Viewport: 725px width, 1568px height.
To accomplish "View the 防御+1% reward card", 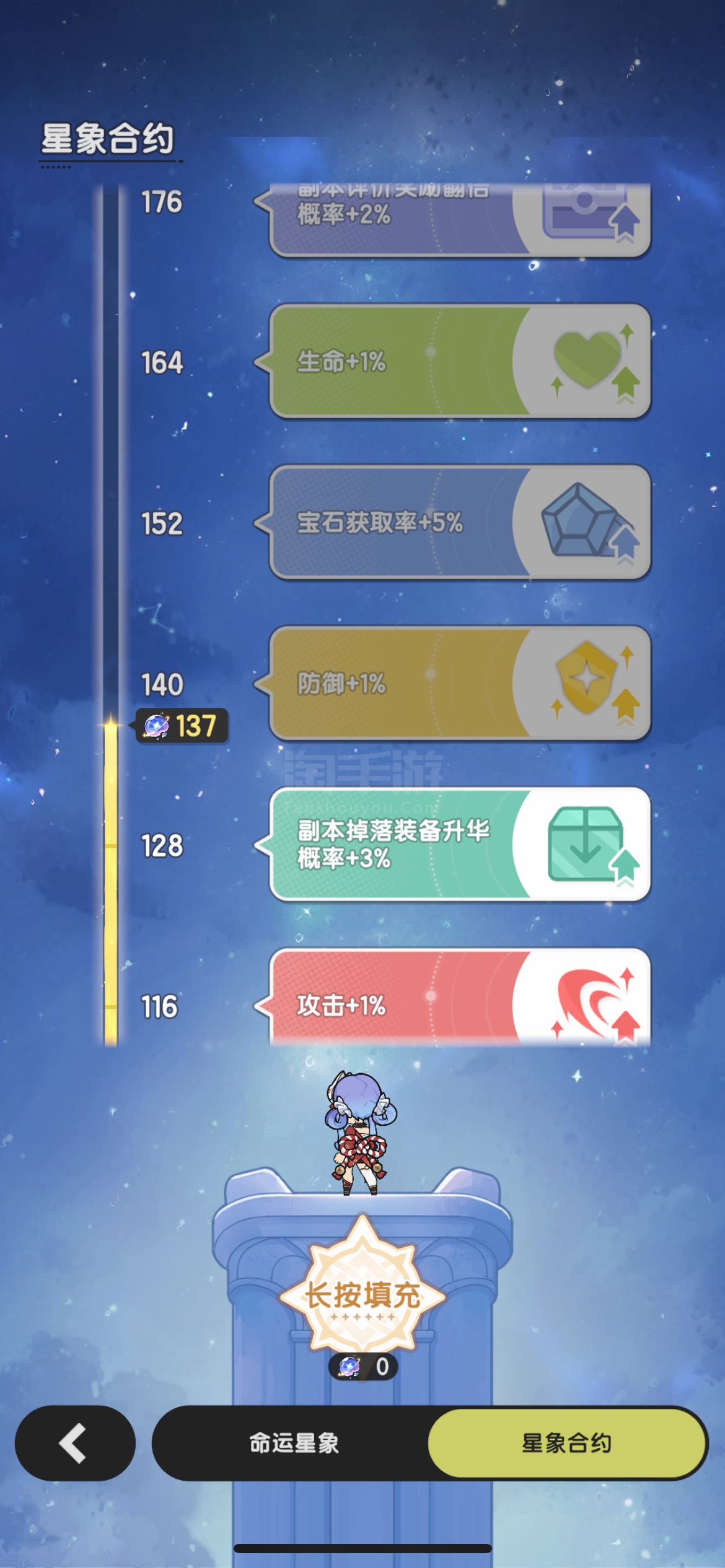I will click(460, 683).
